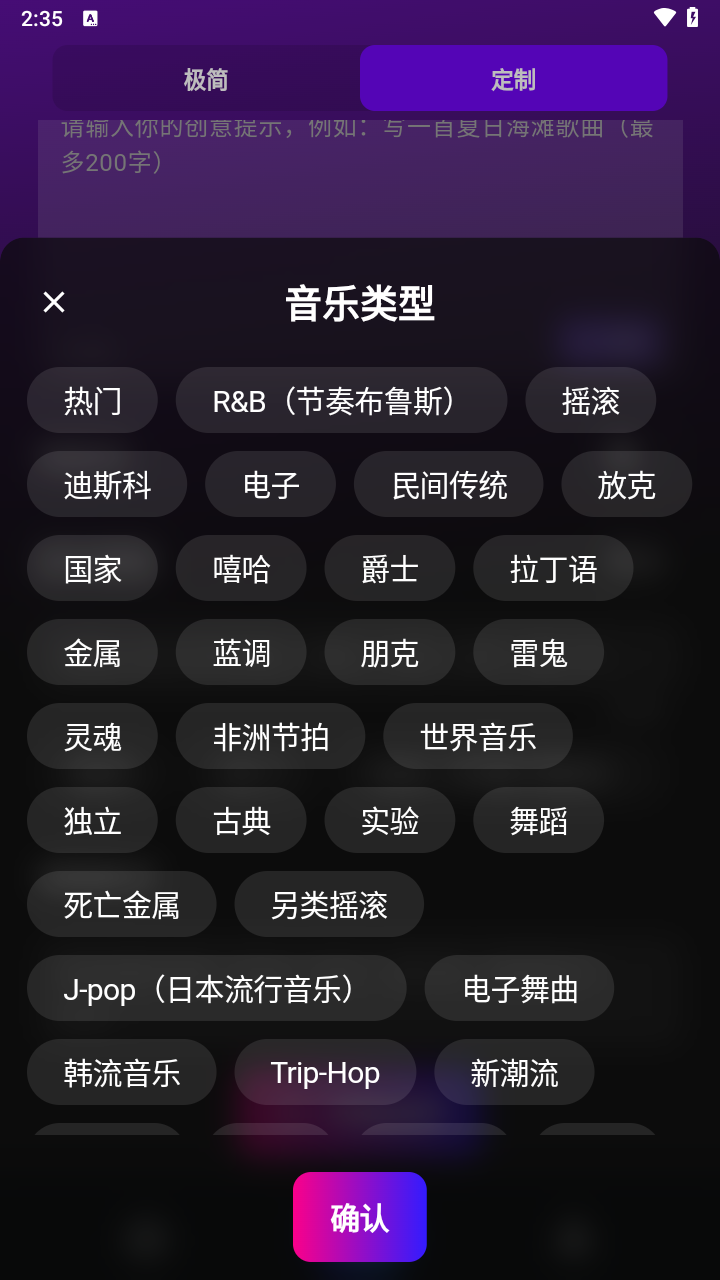
Task: Select the Trip-Hop genre
Action: (x=325, y=1072)
